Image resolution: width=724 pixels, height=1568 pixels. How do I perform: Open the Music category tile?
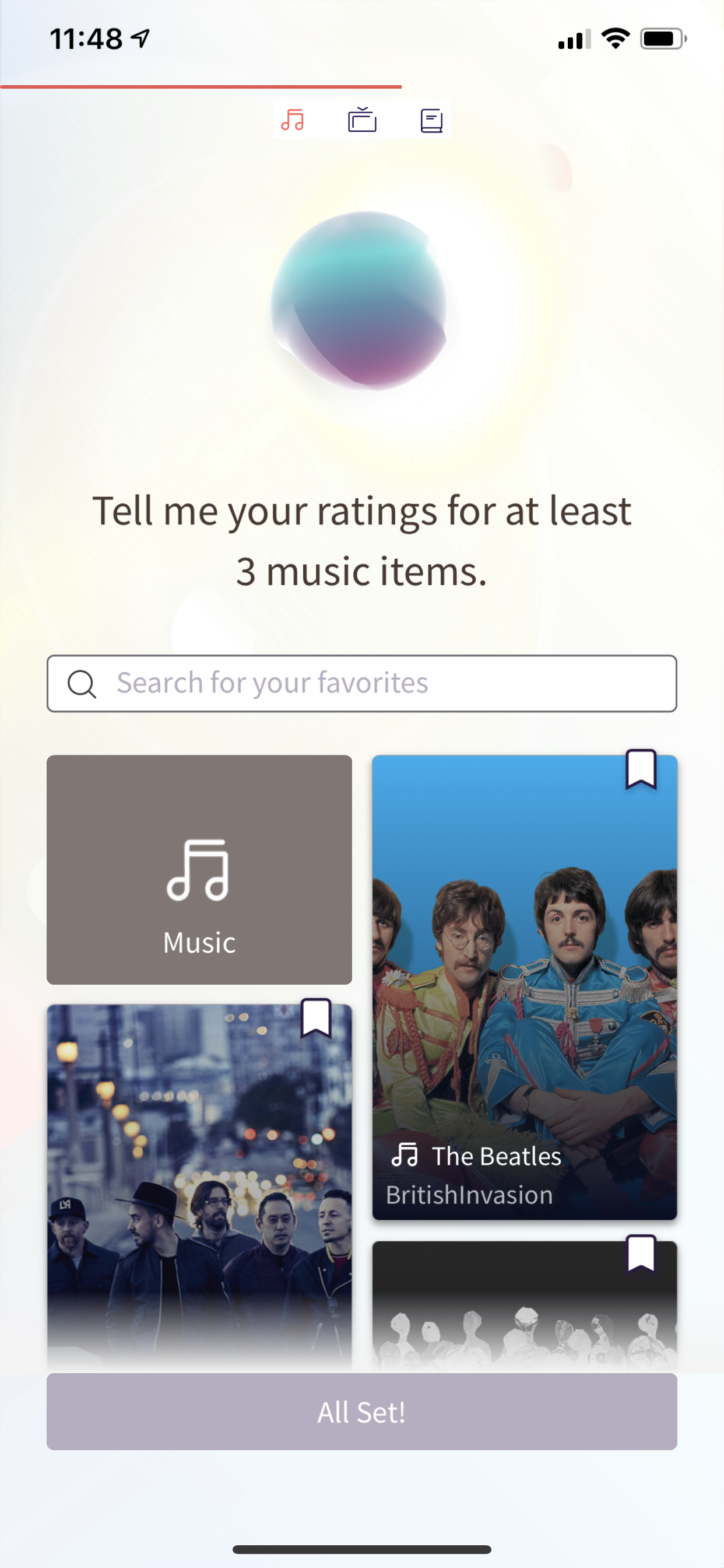(x=199, y=869)
